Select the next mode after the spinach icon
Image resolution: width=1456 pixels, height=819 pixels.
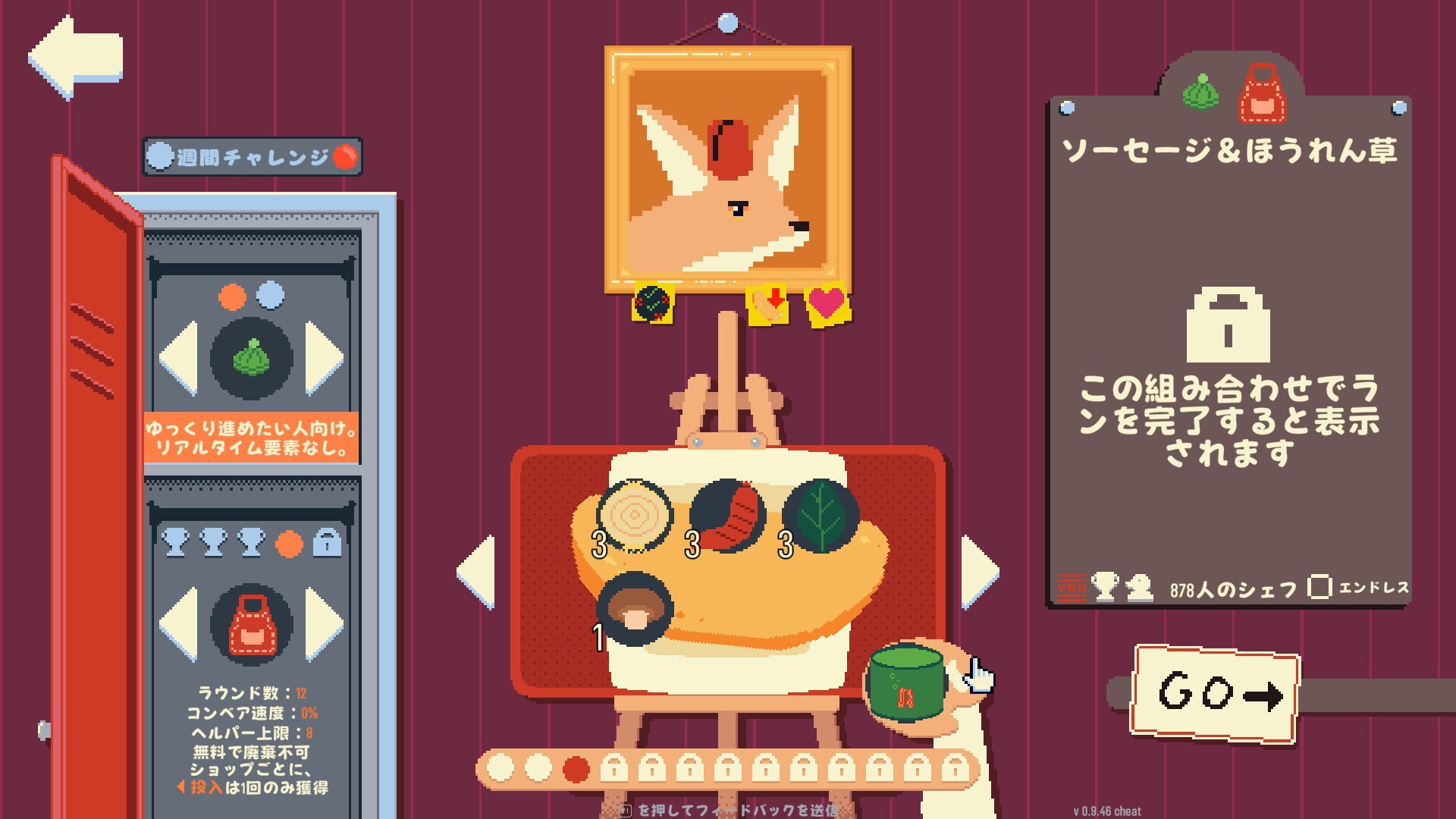point(325,357)
